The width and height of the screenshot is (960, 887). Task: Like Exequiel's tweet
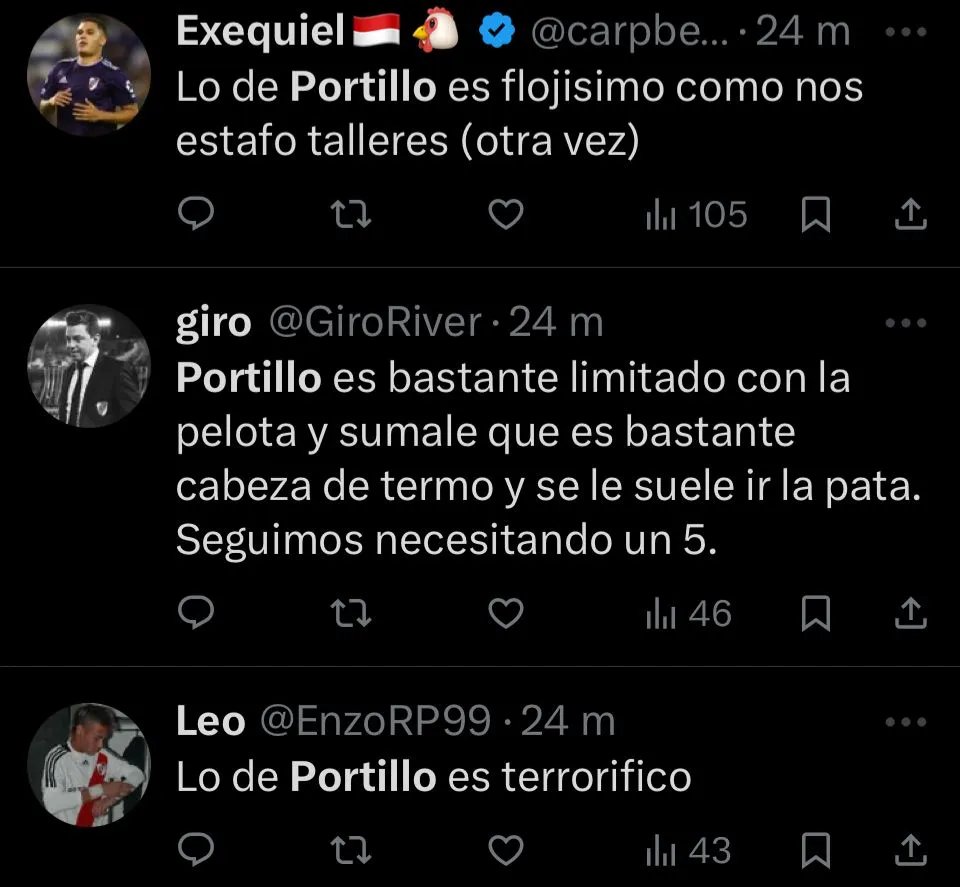(506, 214)
